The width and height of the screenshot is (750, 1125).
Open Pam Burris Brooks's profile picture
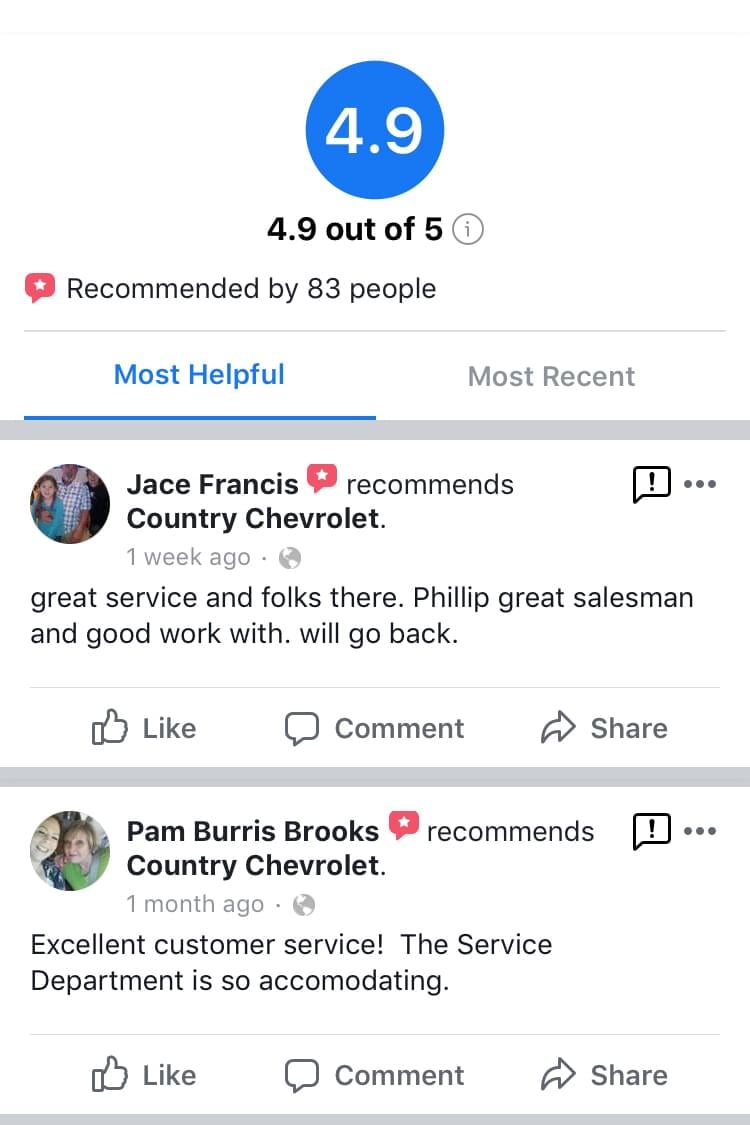[x=70, y=850]
